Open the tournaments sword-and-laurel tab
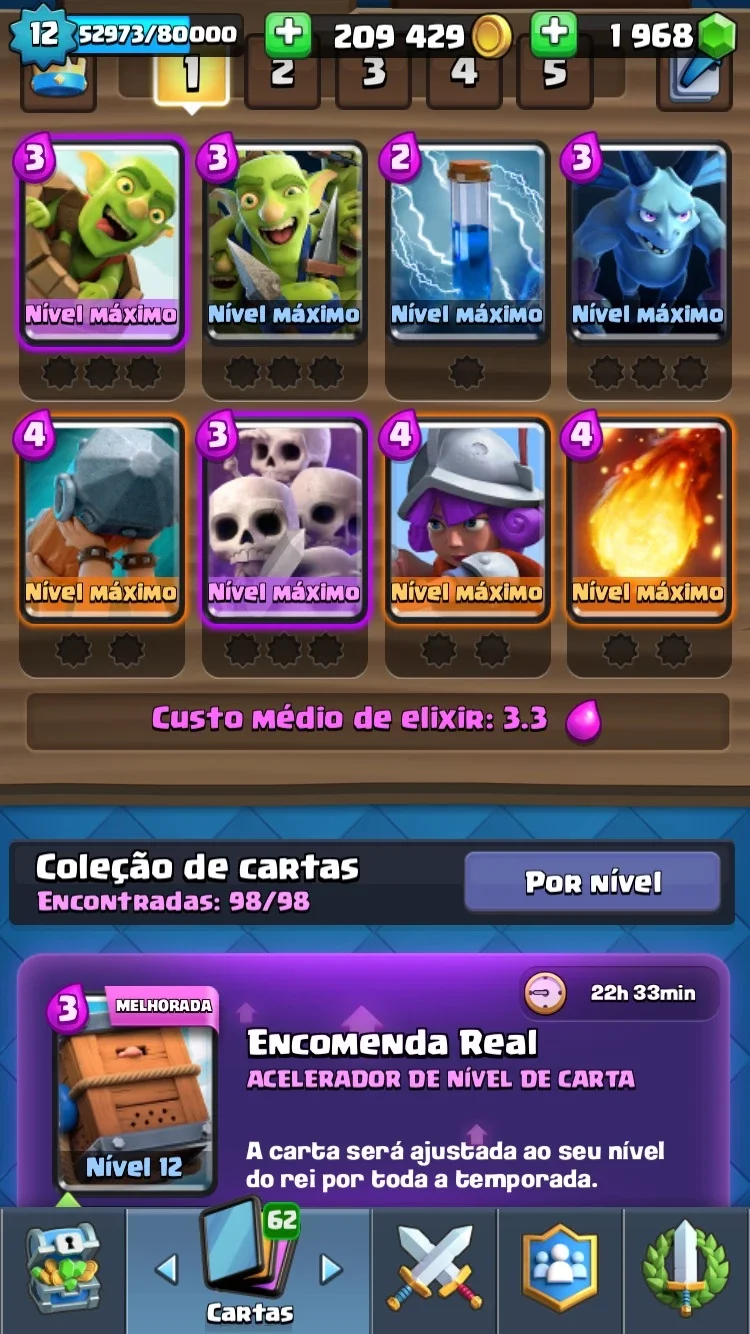750x1334 pixels. pos(686,1268)
